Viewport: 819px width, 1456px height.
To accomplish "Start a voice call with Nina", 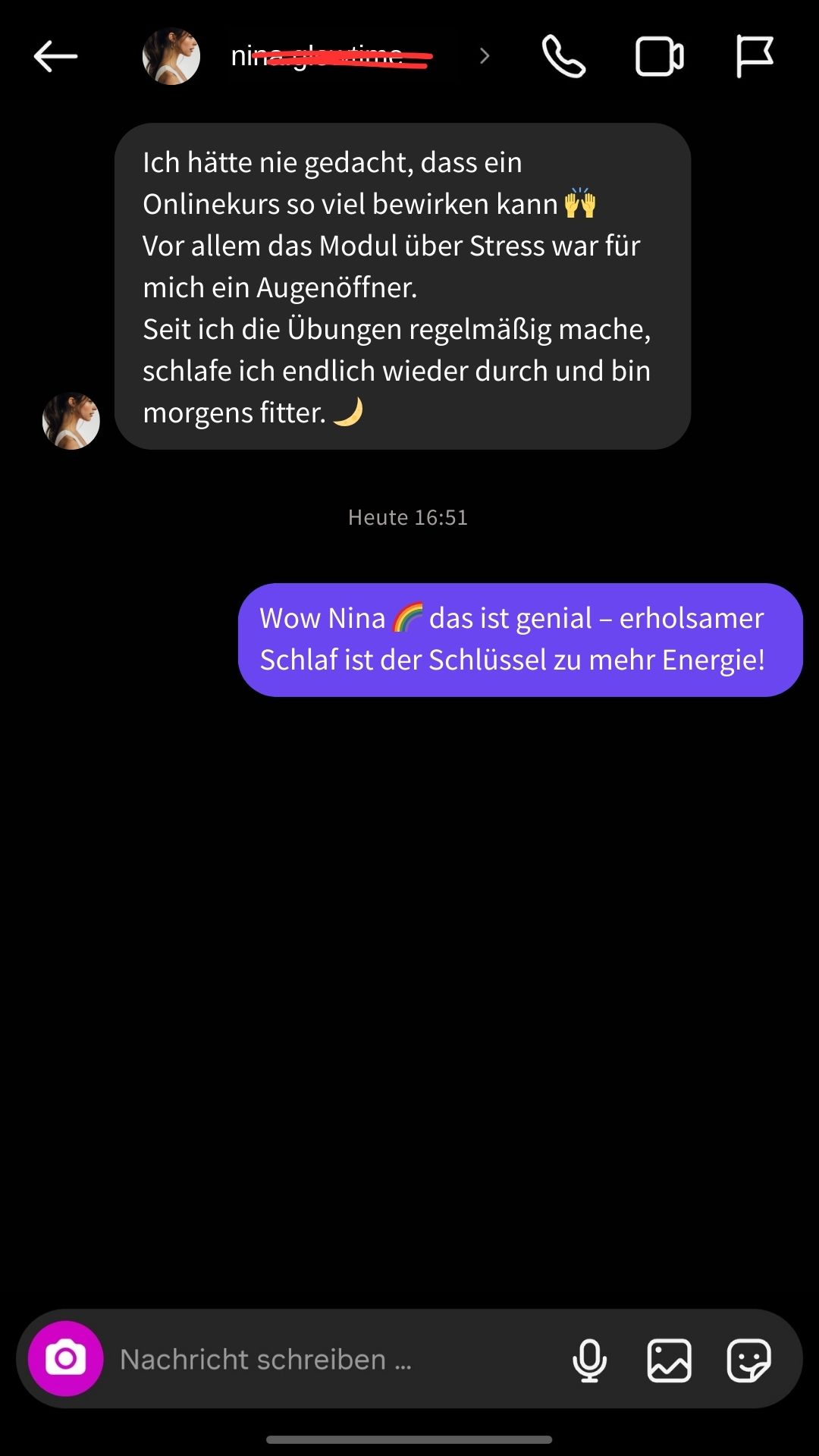I will coord(563,55).
